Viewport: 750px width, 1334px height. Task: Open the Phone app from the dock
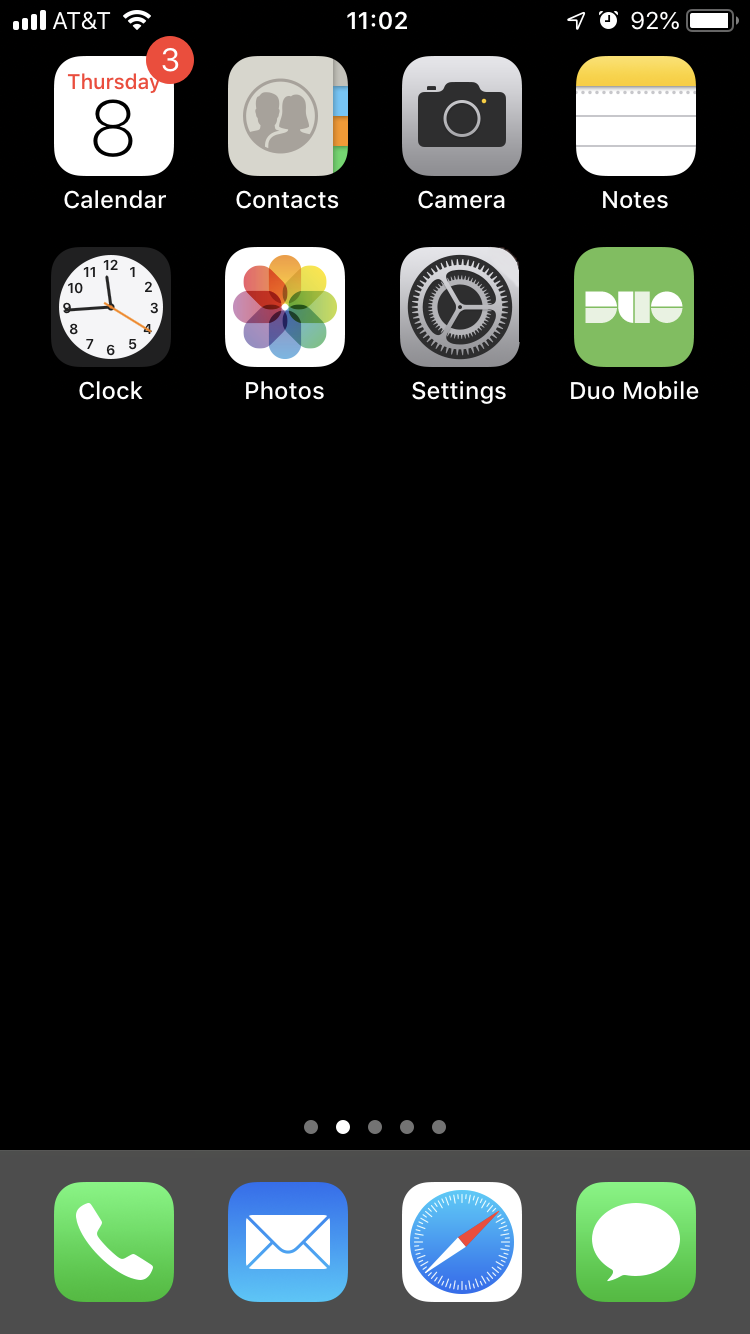click(113, 1241)
